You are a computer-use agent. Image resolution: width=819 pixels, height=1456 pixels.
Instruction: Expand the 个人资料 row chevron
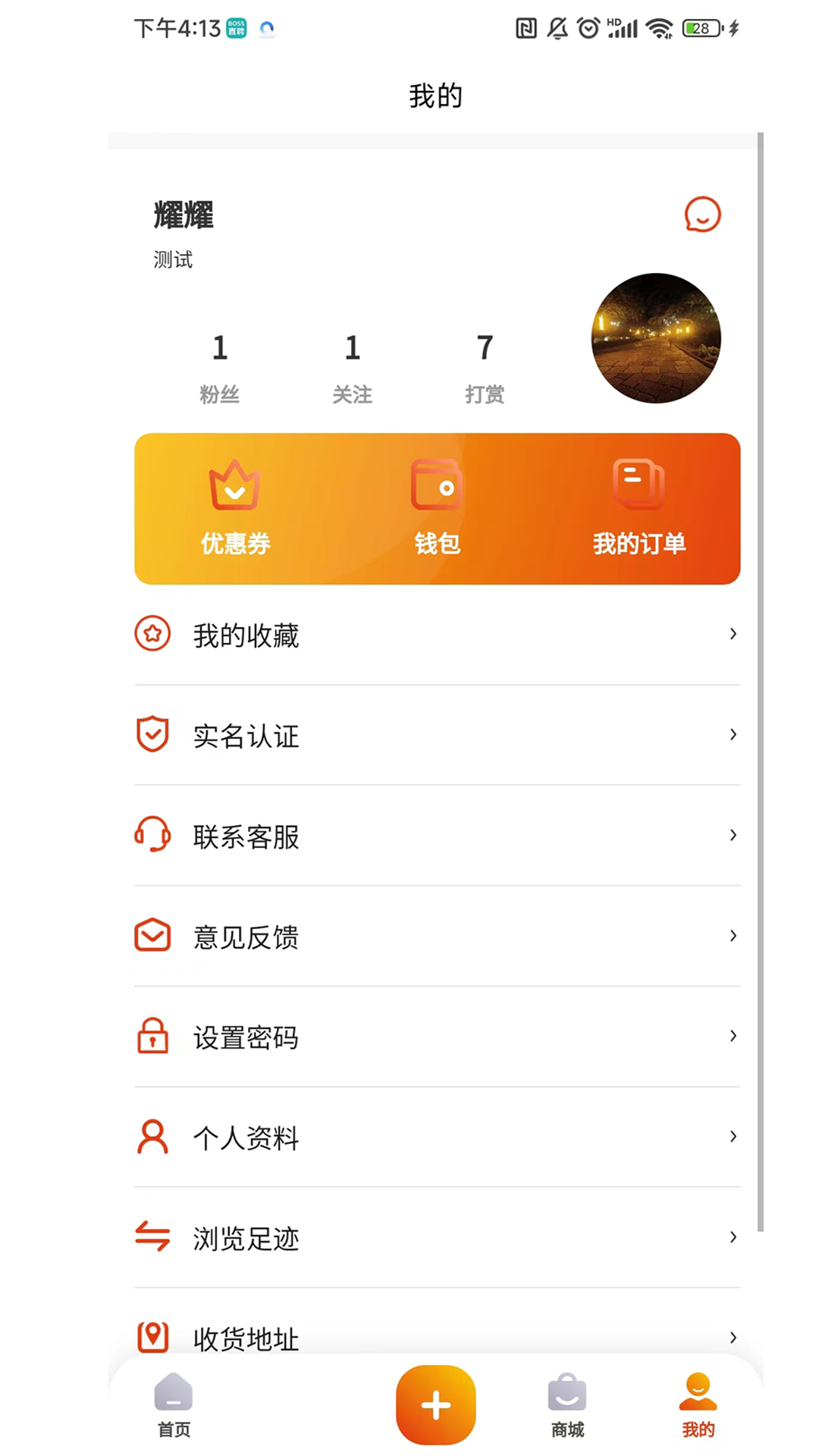(x=733, y=1137)
